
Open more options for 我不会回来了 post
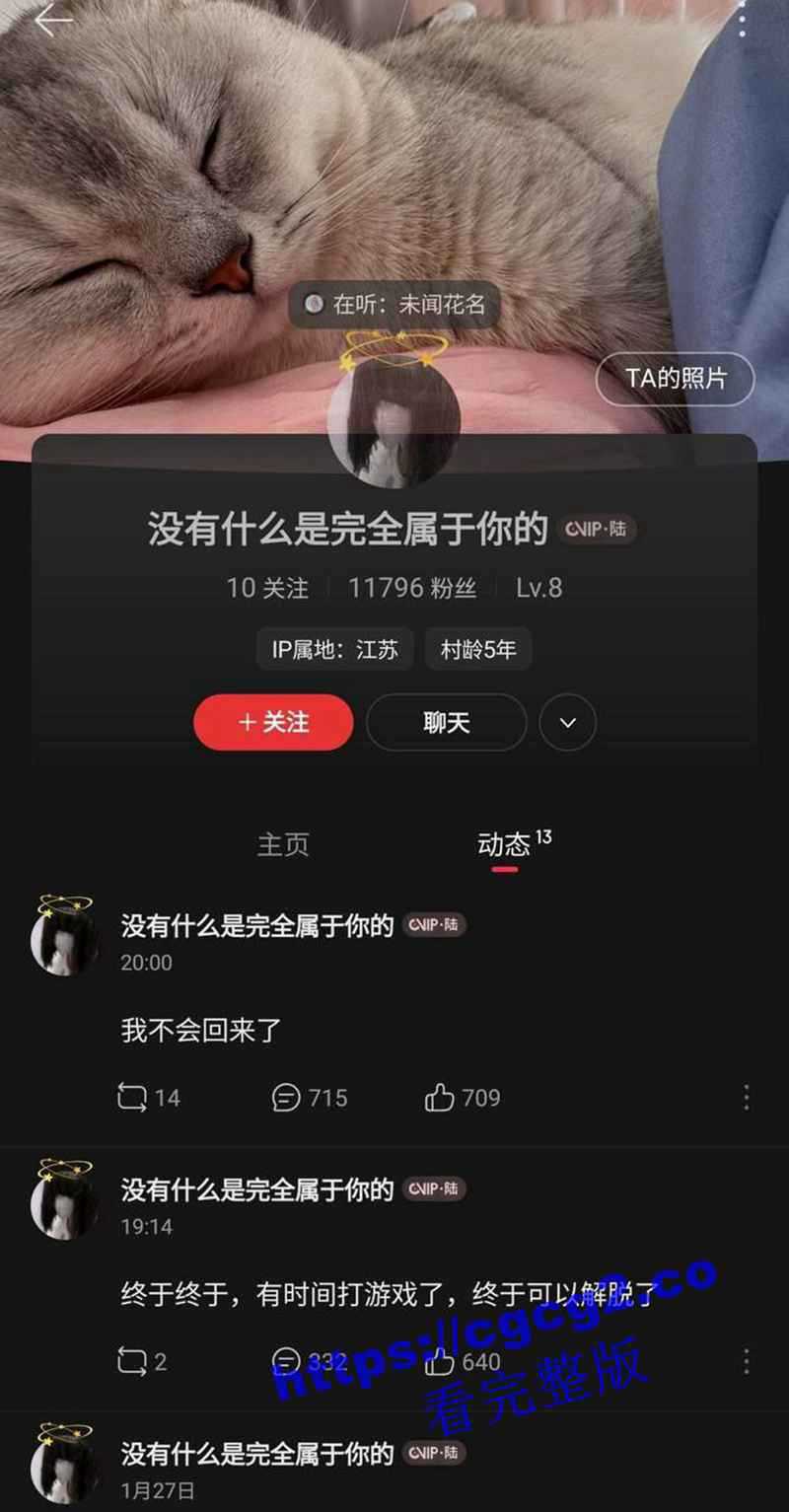pyautogui.click(x=746, y=1097)
